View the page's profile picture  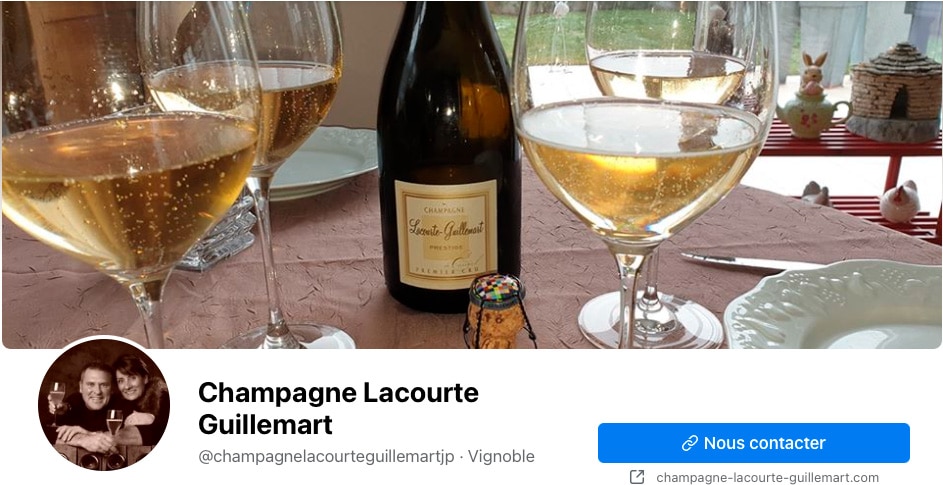[104, 404]
